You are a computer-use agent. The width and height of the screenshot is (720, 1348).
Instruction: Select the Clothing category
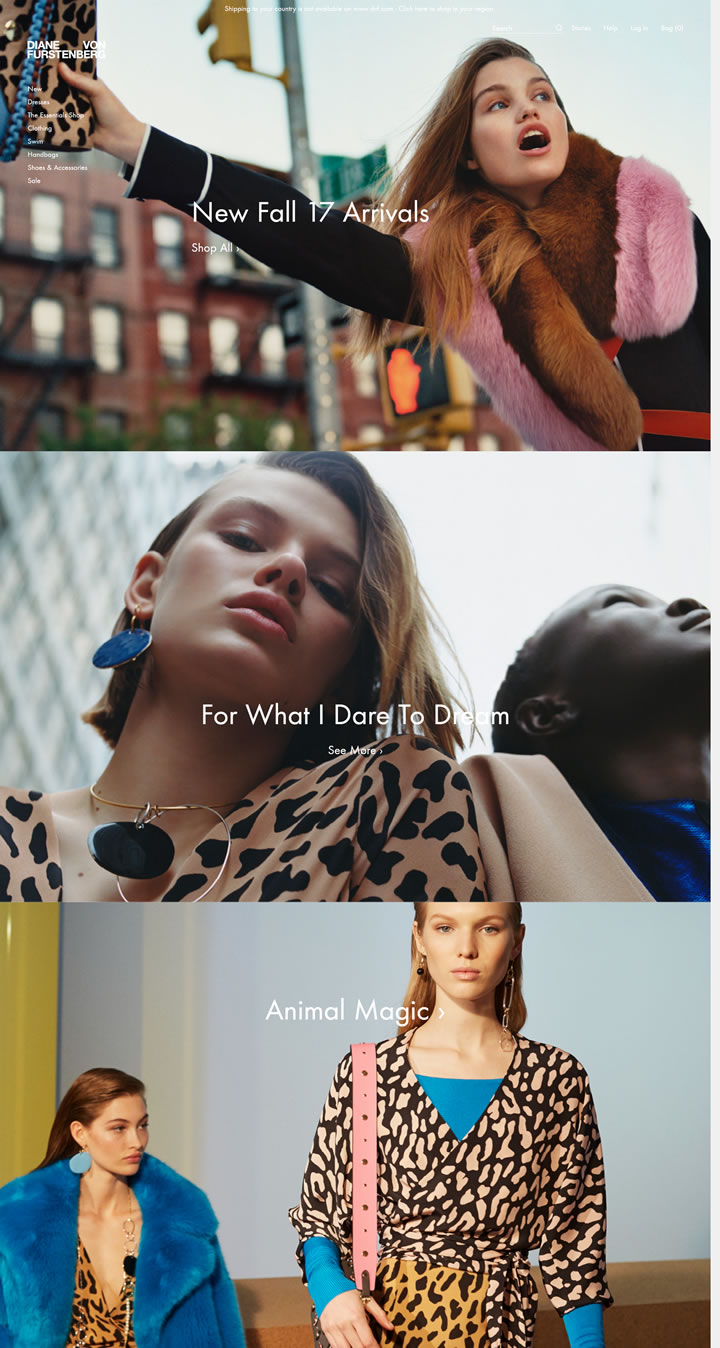click(x=40, y=128)
